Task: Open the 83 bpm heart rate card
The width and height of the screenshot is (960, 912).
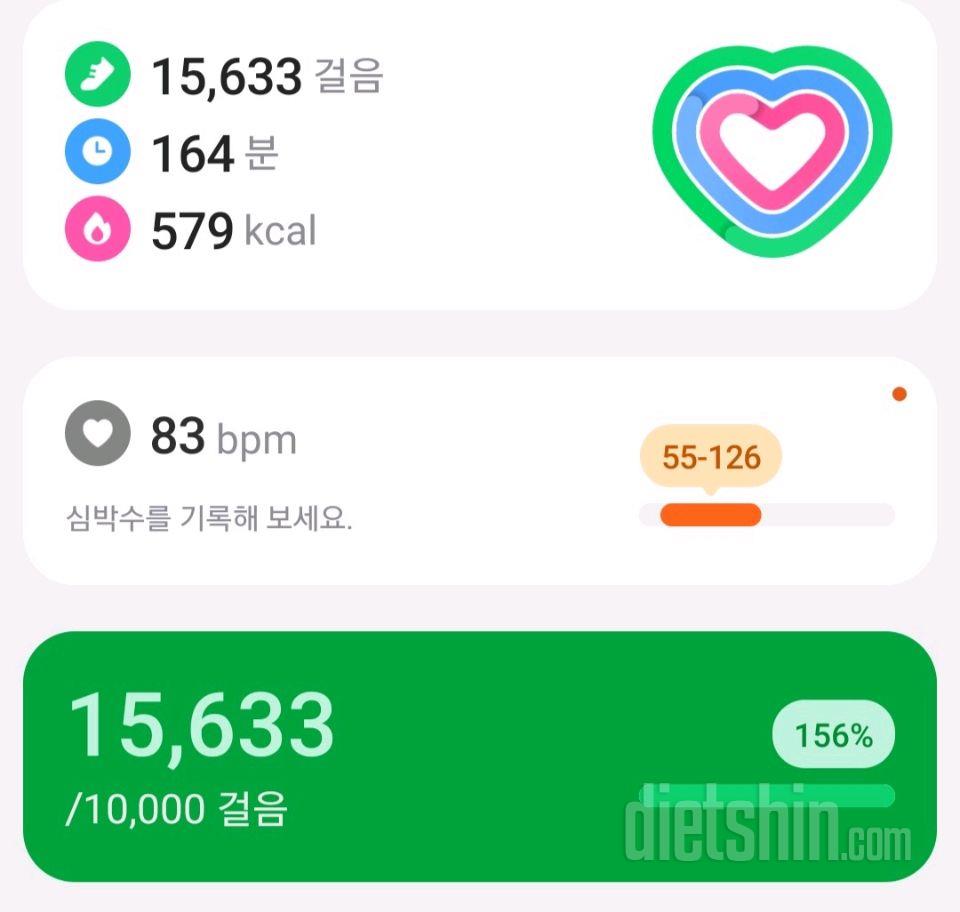Action: click(480, 470)
